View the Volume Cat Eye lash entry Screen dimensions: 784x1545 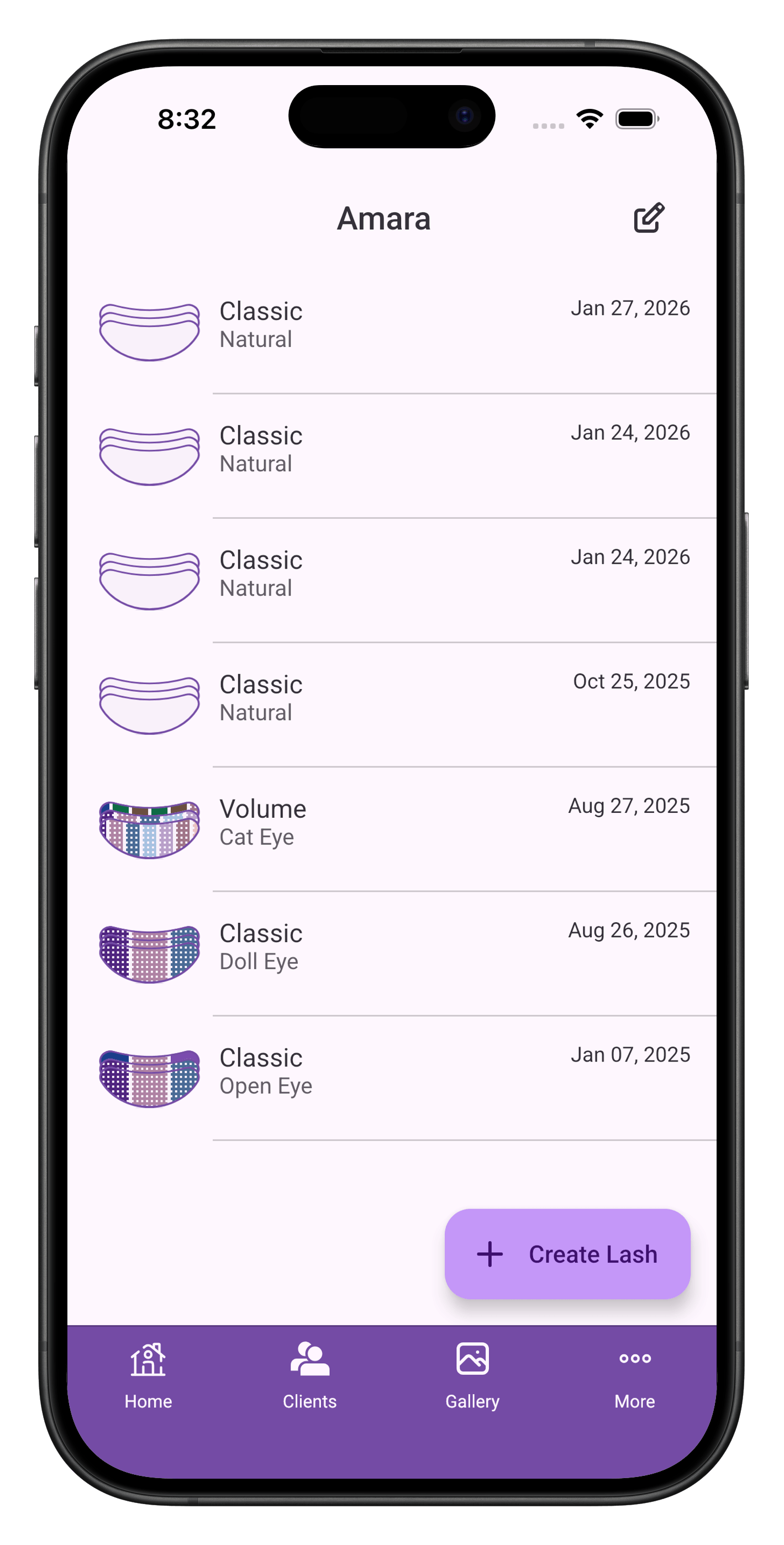[x=393, y=823]
